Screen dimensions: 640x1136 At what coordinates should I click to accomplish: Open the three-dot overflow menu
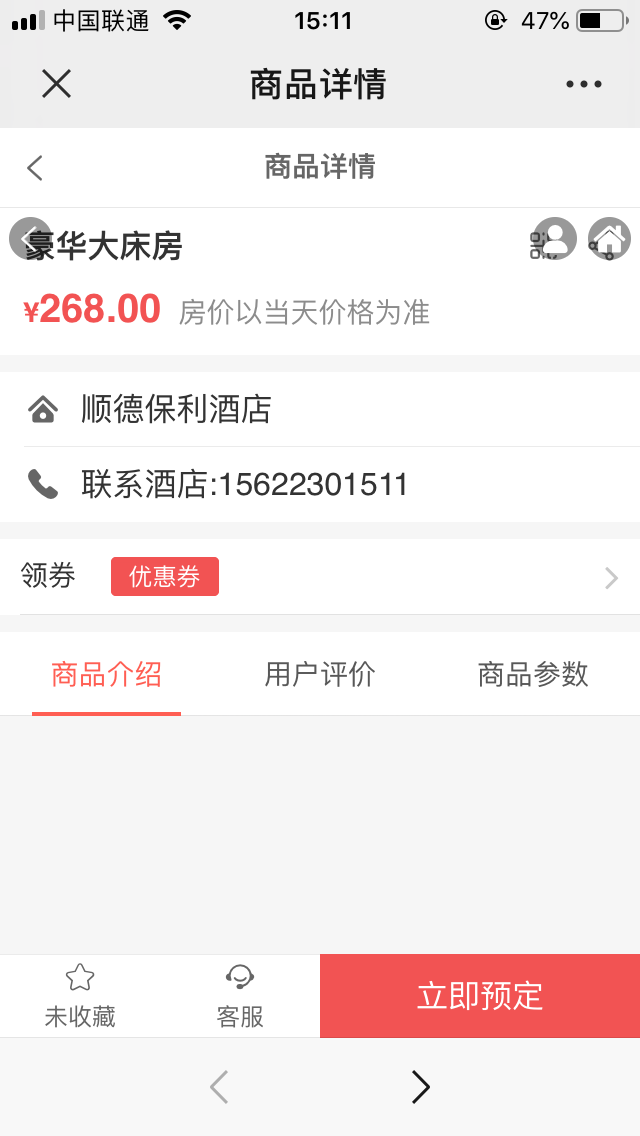[x=584, y=84]
